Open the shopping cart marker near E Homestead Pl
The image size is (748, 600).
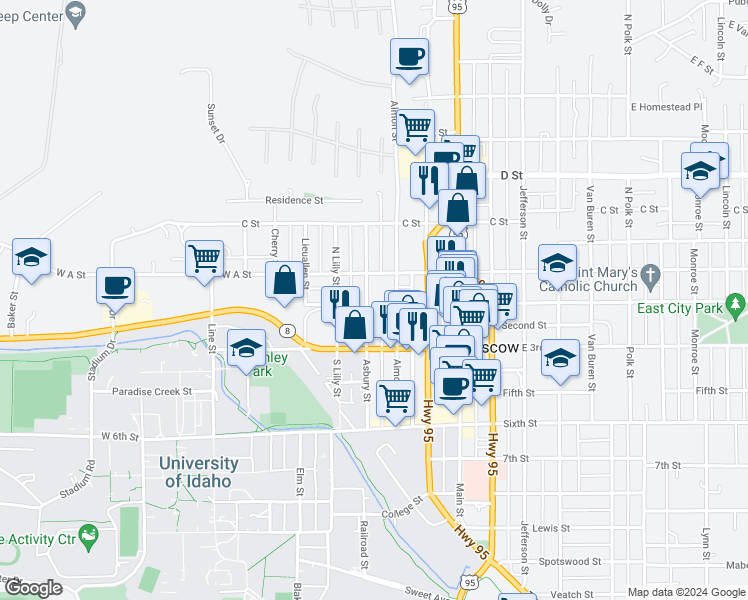[414, 128]
